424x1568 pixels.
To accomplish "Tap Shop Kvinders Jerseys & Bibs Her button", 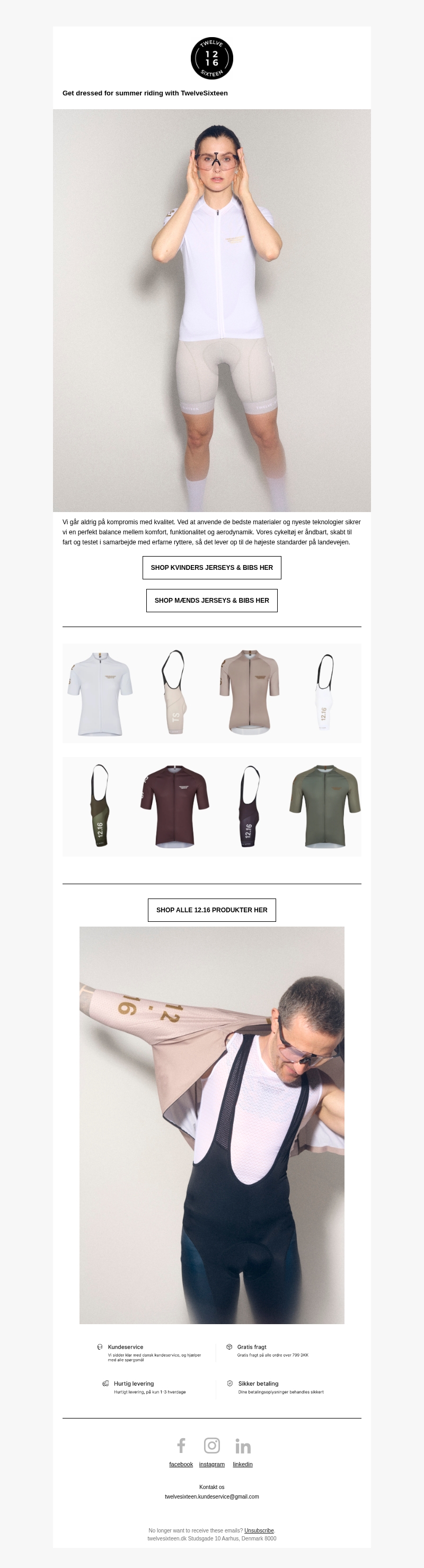I will (x=211, y=567).
